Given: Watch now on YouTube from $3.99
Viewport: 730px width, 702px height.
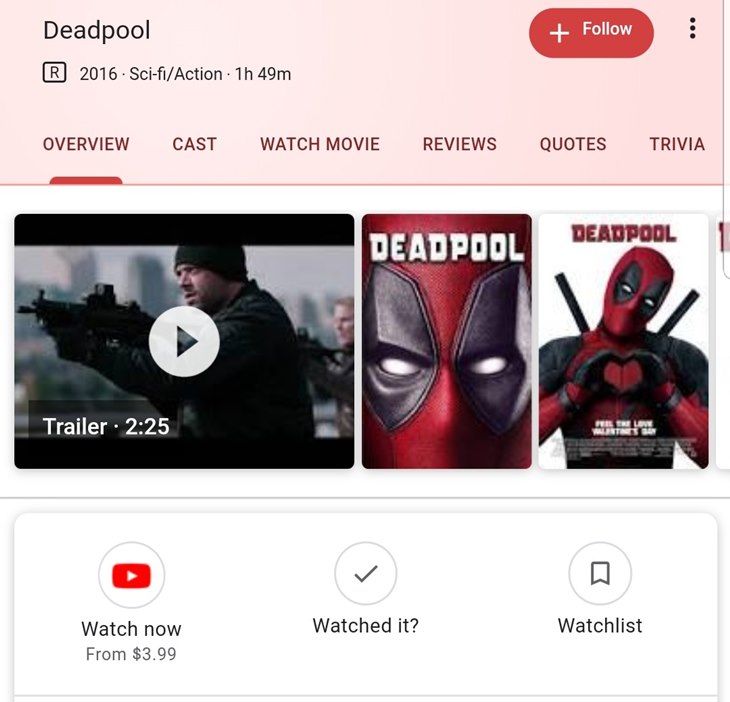Looking at the screenshot, I should click(x=131, y=576).
